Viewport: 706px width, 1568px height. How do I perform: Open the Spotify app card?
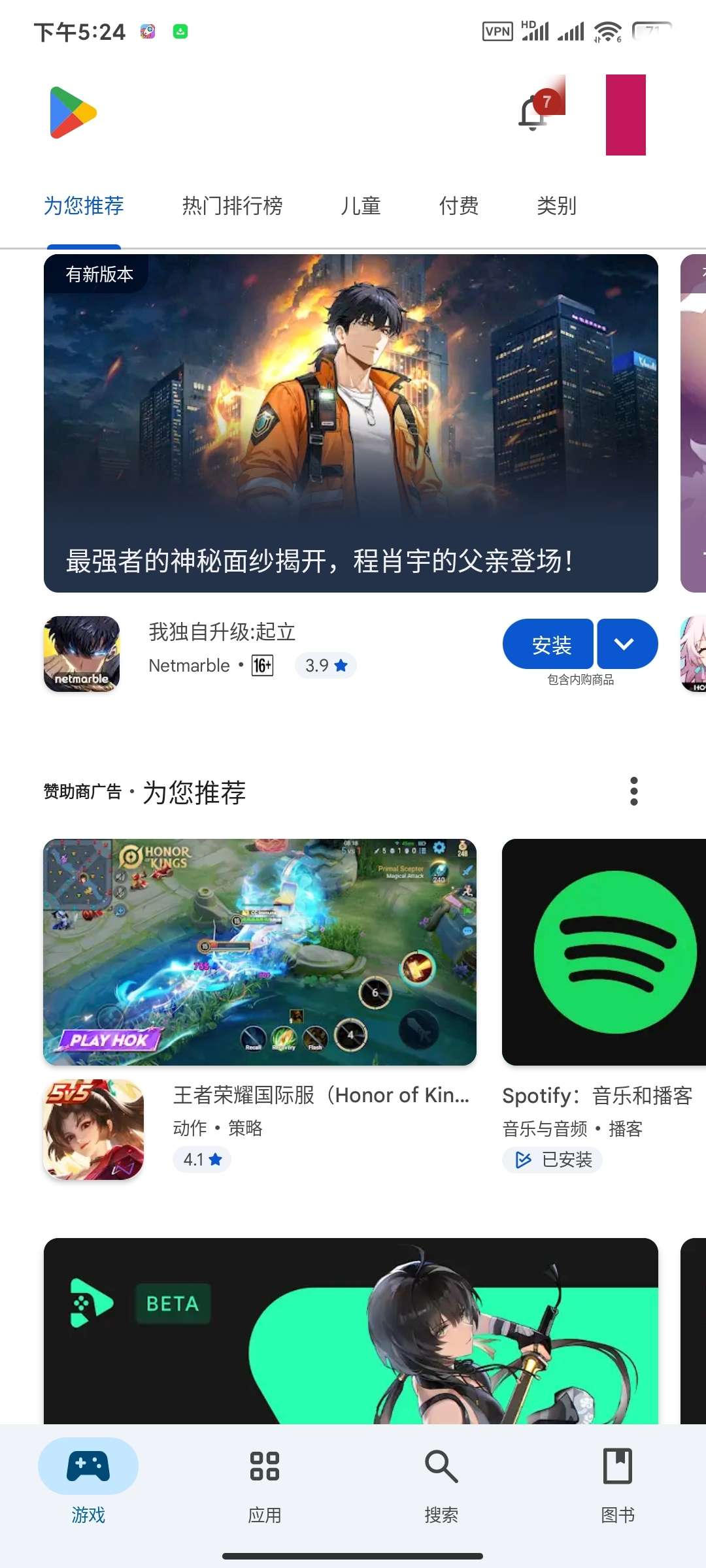pos(603,952)
